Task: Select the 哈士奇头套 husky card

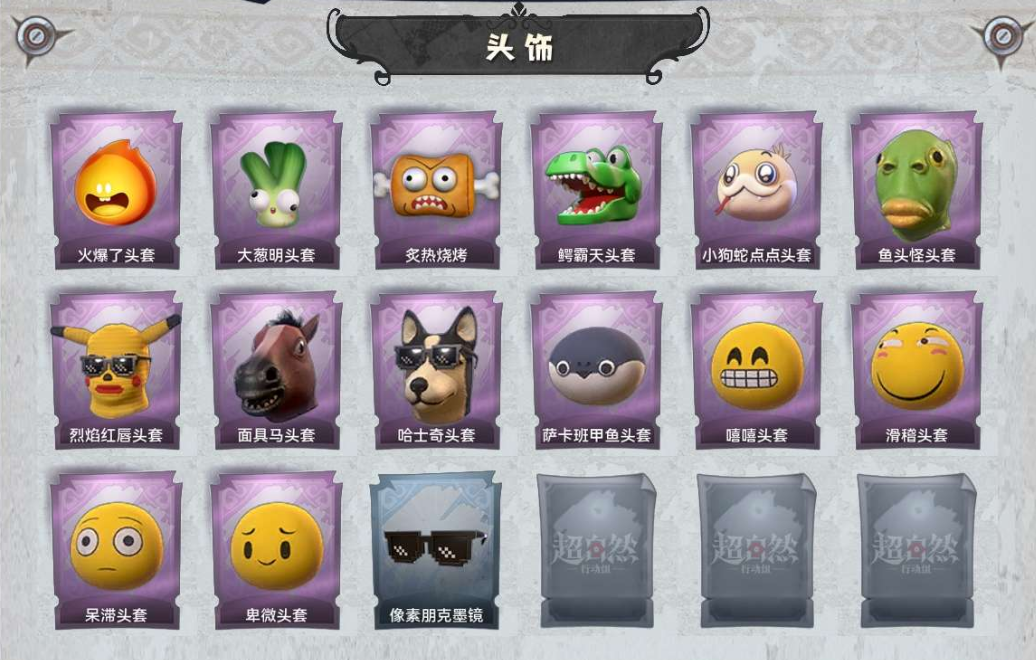Action: coord(436,370)
